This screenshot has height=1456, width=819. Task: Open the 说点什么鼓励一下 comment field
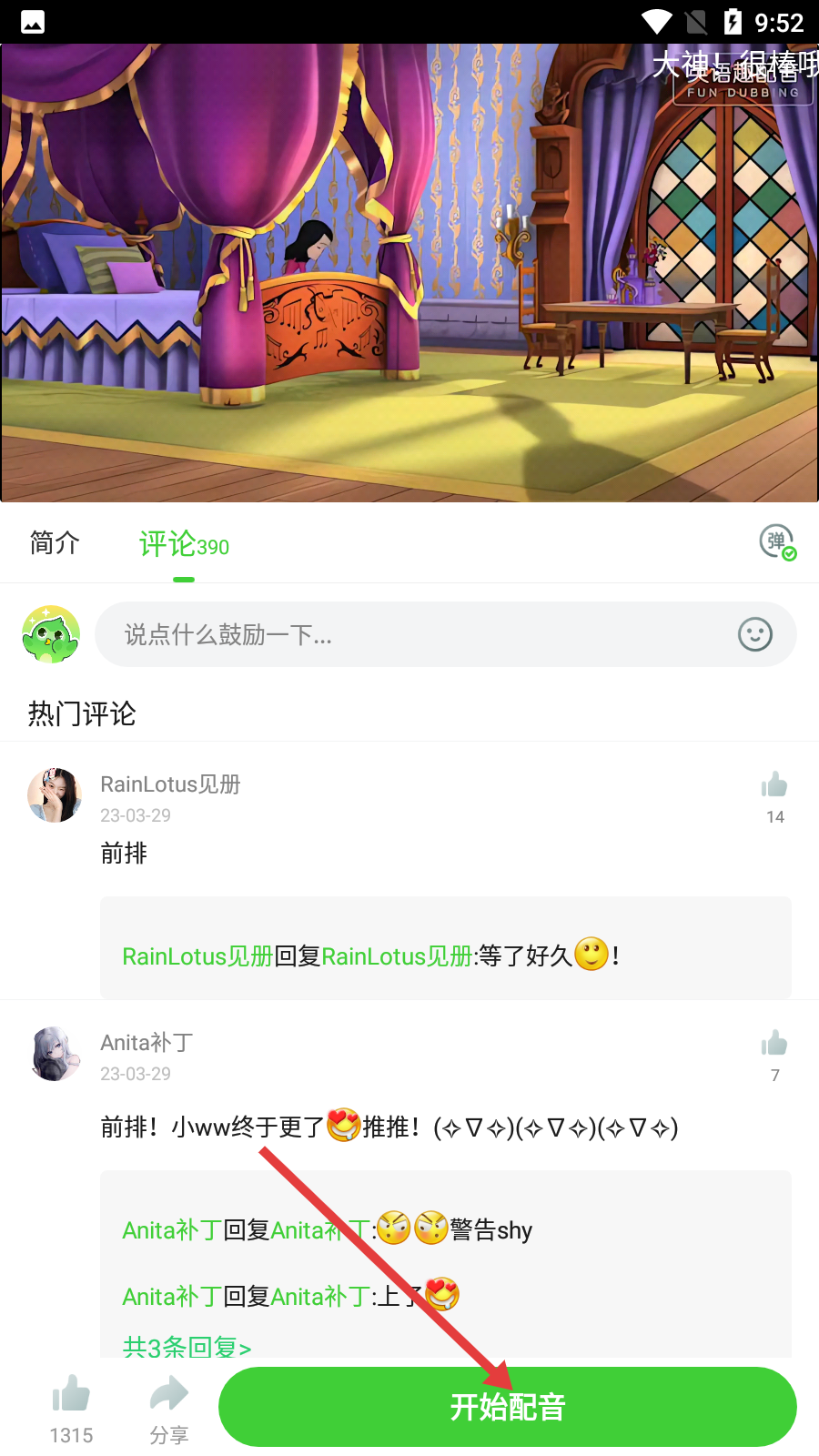pyautogui.click(x=409, y=634)
